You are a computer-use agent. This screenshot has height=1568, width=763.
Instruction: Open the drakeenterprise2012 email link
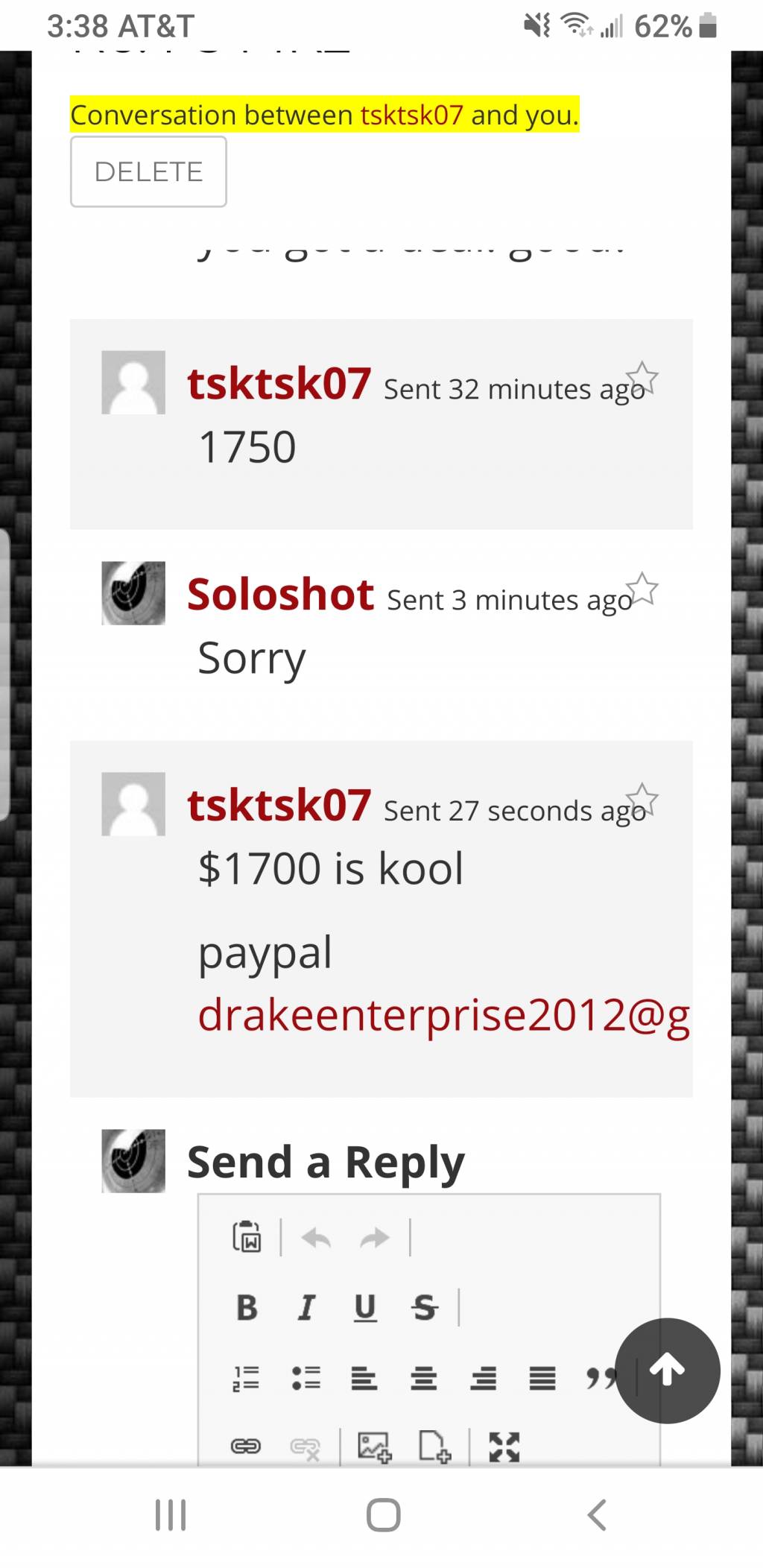443,1015
